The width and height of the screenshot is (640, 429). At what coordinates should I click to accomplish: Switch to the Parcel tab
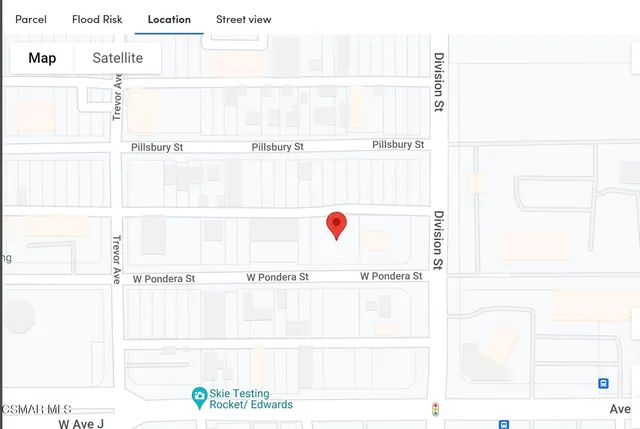[x=31, y=19]
